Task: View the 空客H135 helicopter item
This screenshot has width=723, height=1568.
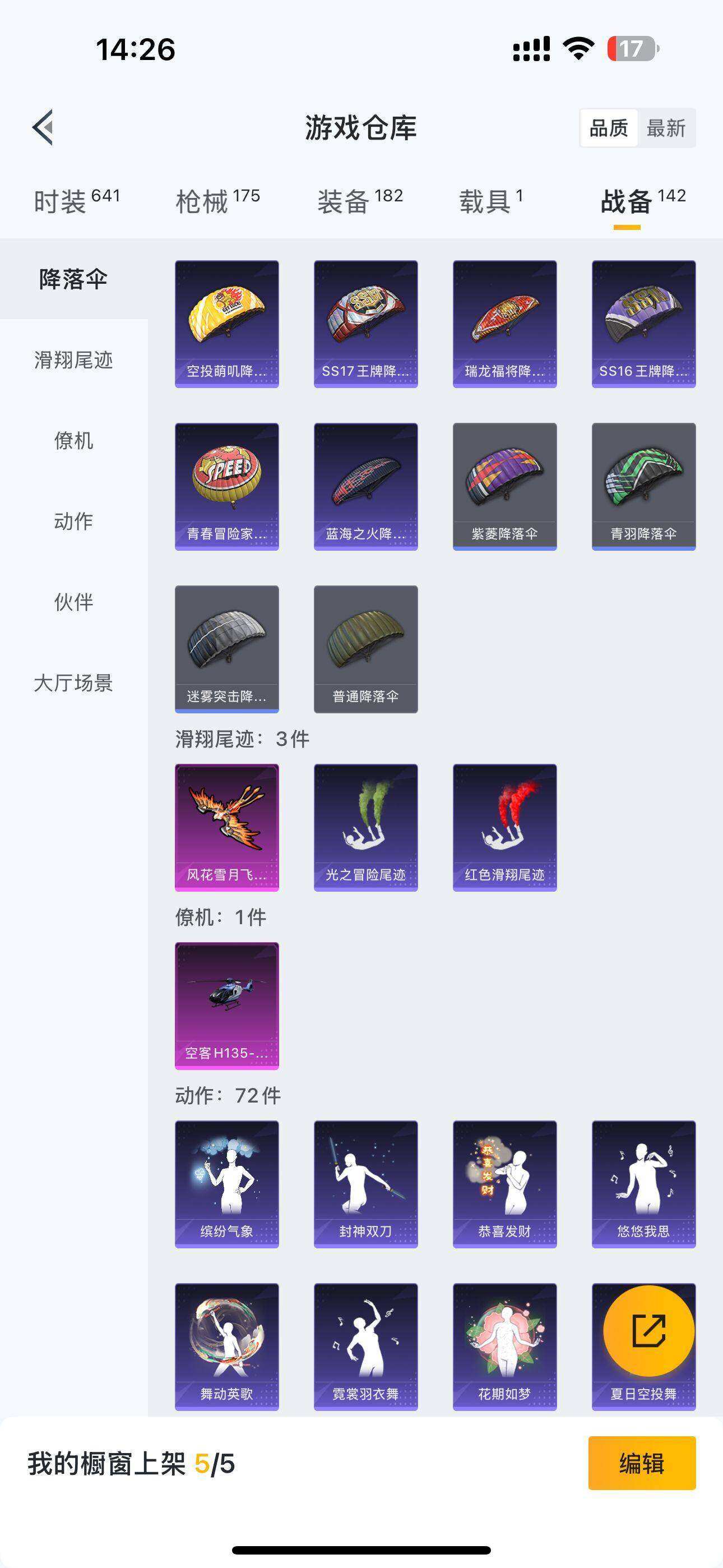Action: [x=227, y=1006]
